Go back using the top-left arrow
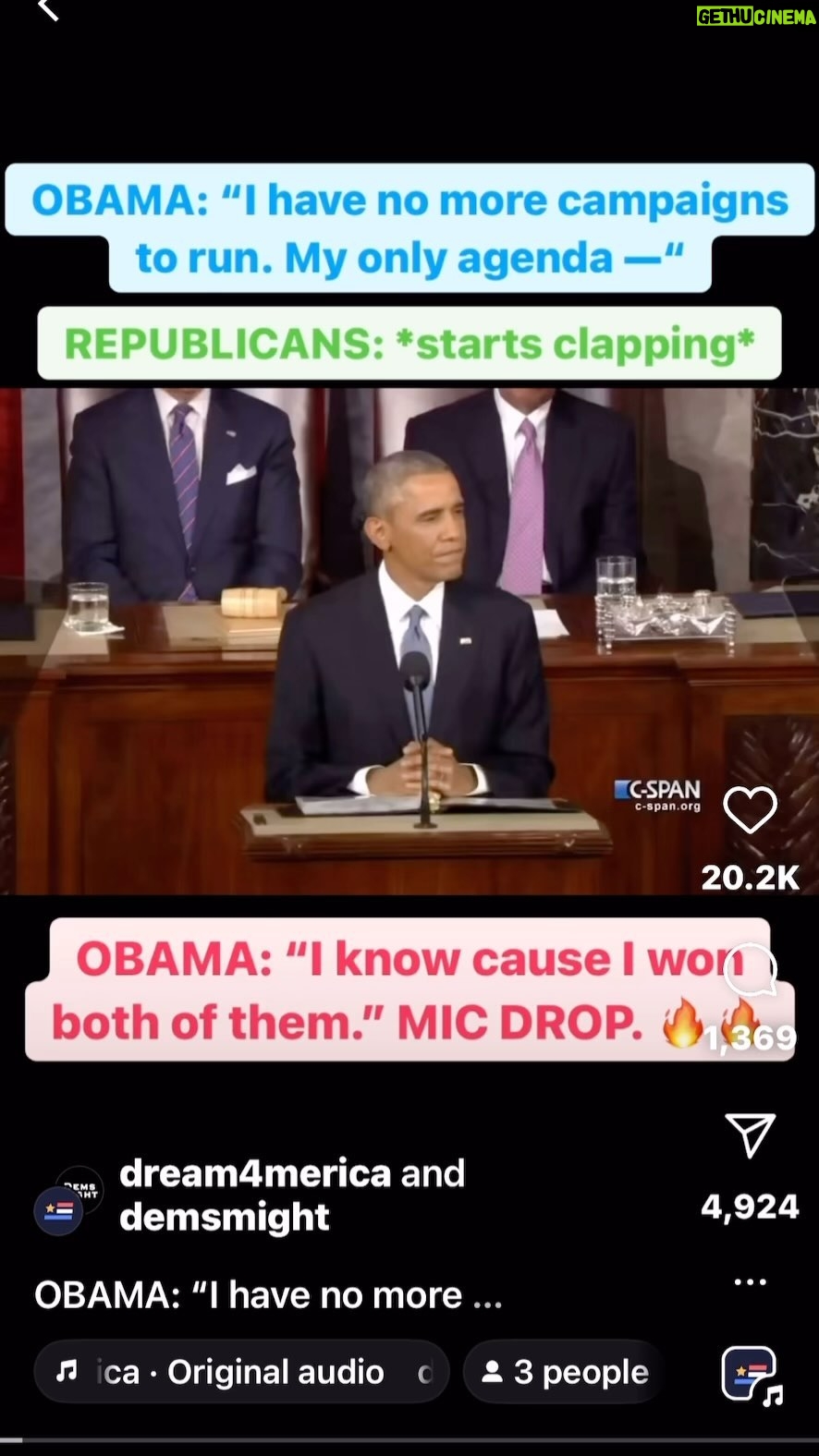The height and width of the screenshot is (1456, 819). click(x=48, y=9)
